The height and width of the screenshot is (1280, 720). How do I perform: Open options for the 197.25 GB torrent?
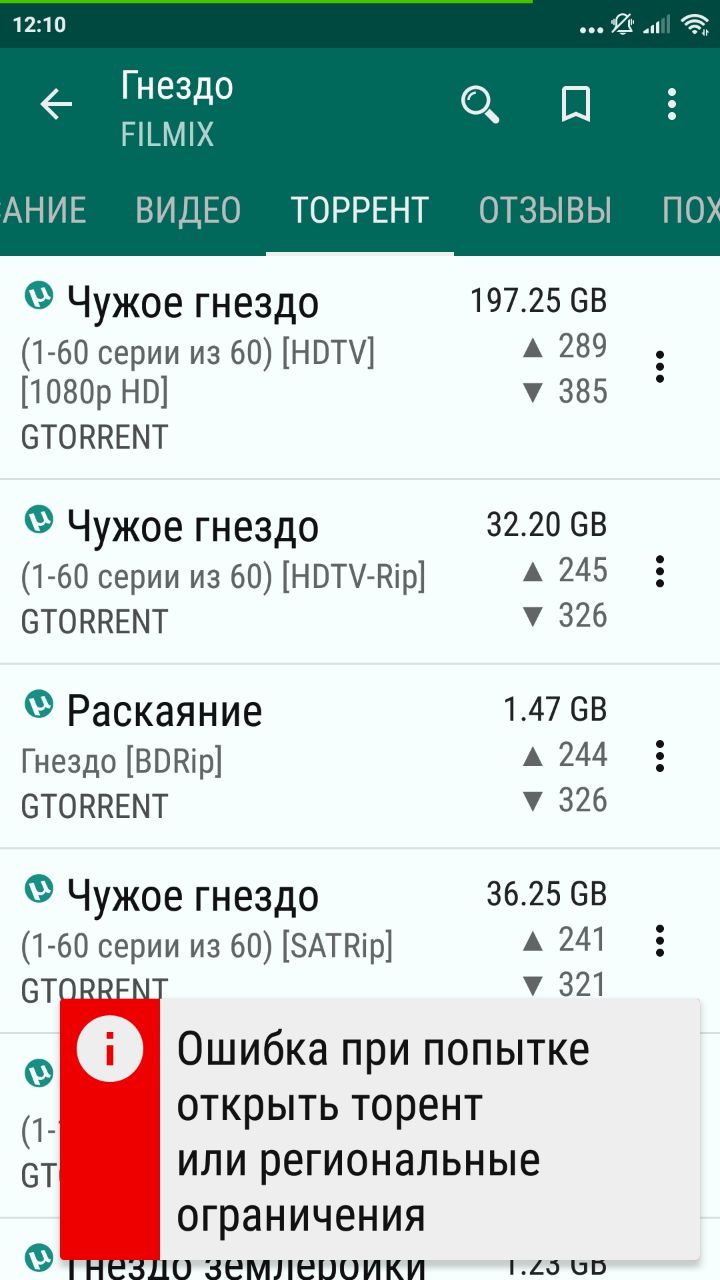click(x=659, y=367)
